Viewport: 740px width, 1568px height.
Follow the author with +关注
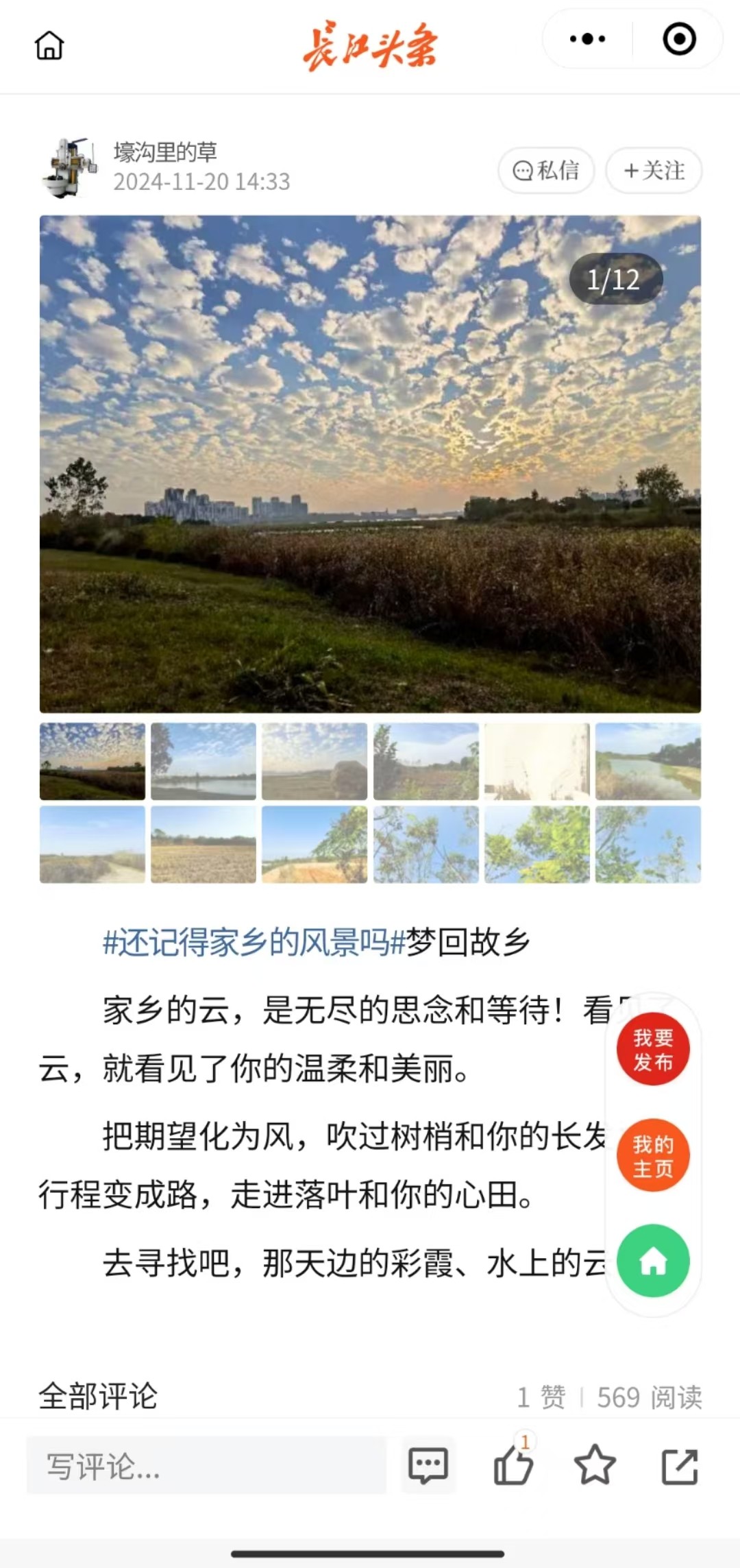coord(654,170)
